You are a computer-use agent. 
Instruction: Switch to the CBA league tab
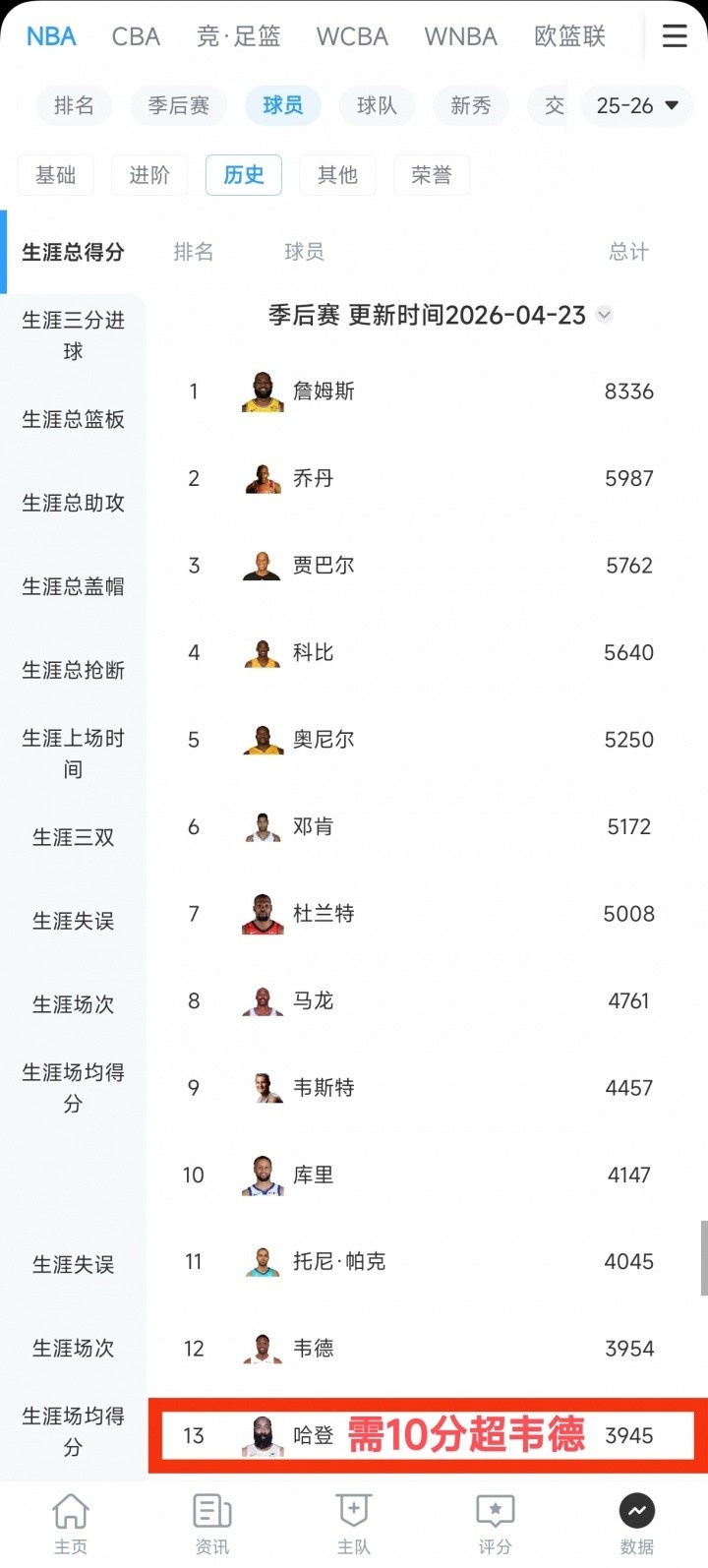coord(136,36)
